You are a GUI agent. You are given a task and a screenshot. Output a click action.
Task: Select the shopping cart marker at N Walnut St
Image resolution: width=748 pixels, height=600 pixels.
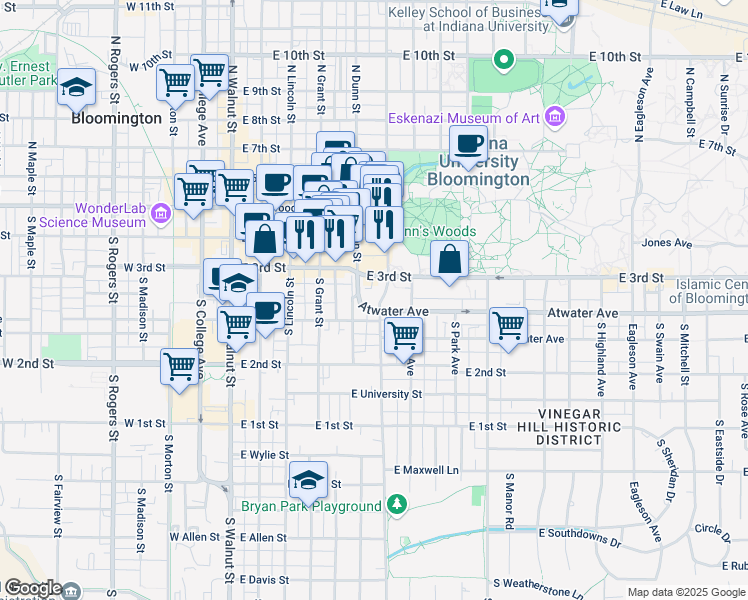210,74
